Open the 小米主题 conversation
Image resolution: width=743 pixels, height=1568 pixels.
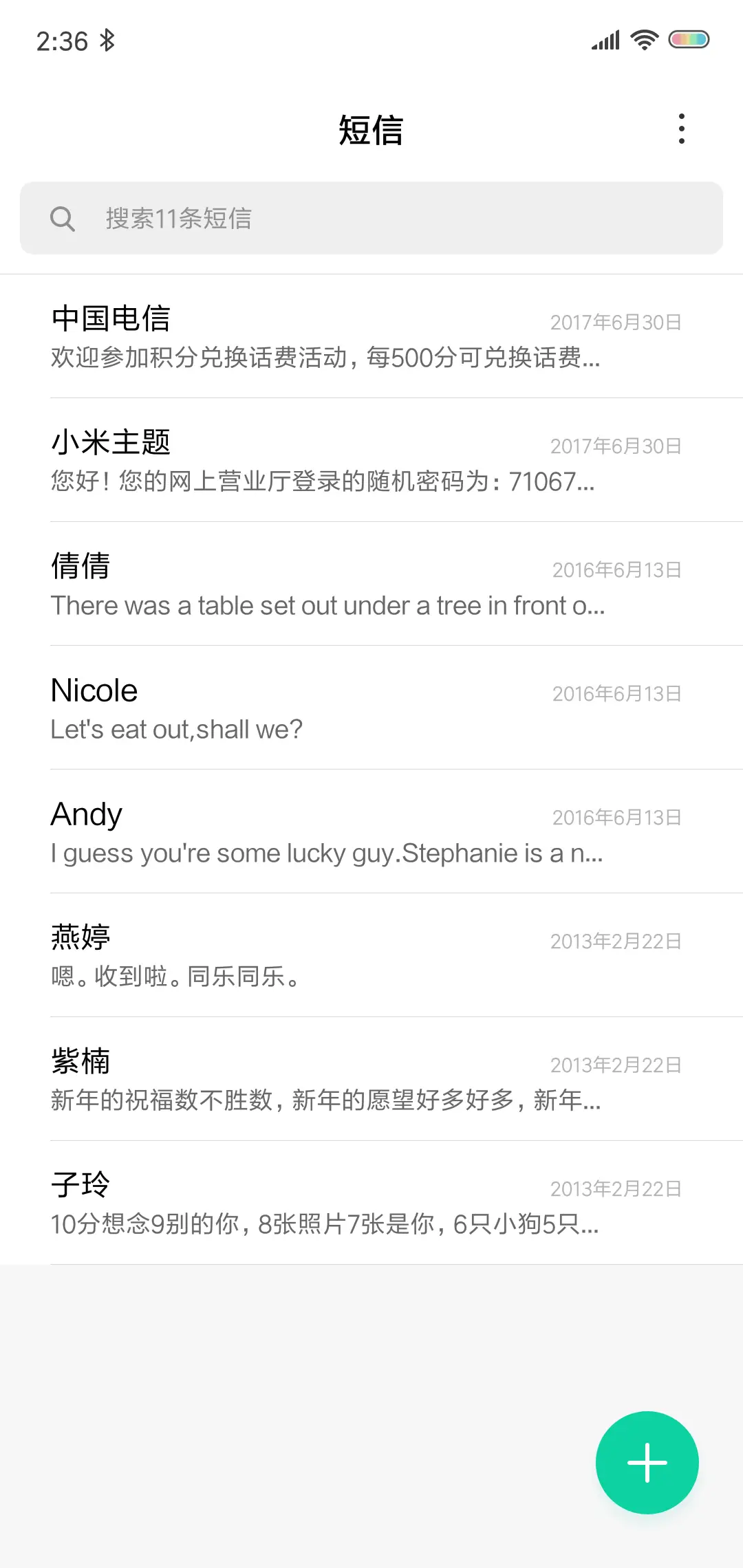coord(371,461)
